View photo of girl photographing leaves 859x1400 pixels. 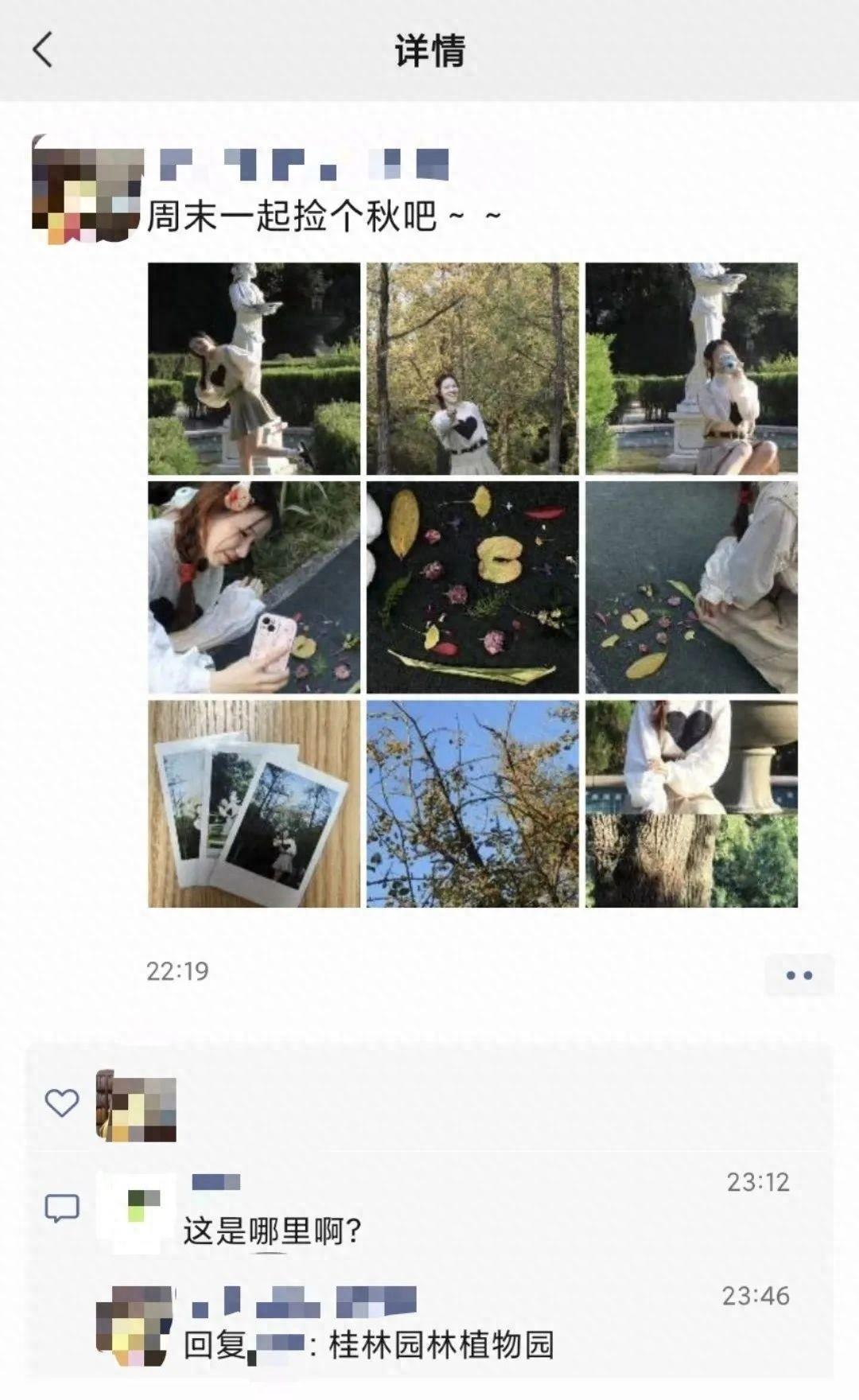point(254,587)
